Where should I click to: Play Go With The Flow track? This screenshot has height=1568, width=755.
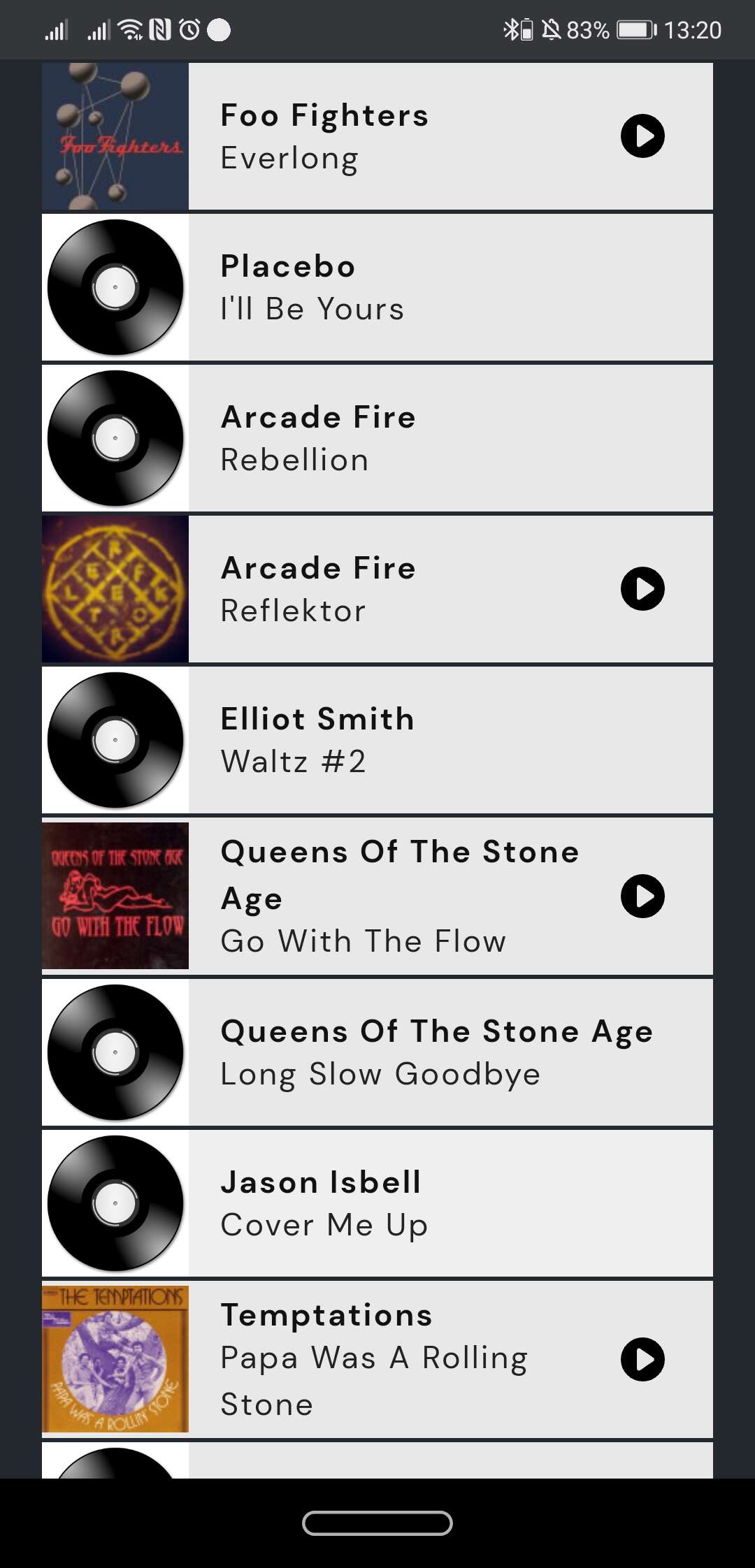point(642,896)
